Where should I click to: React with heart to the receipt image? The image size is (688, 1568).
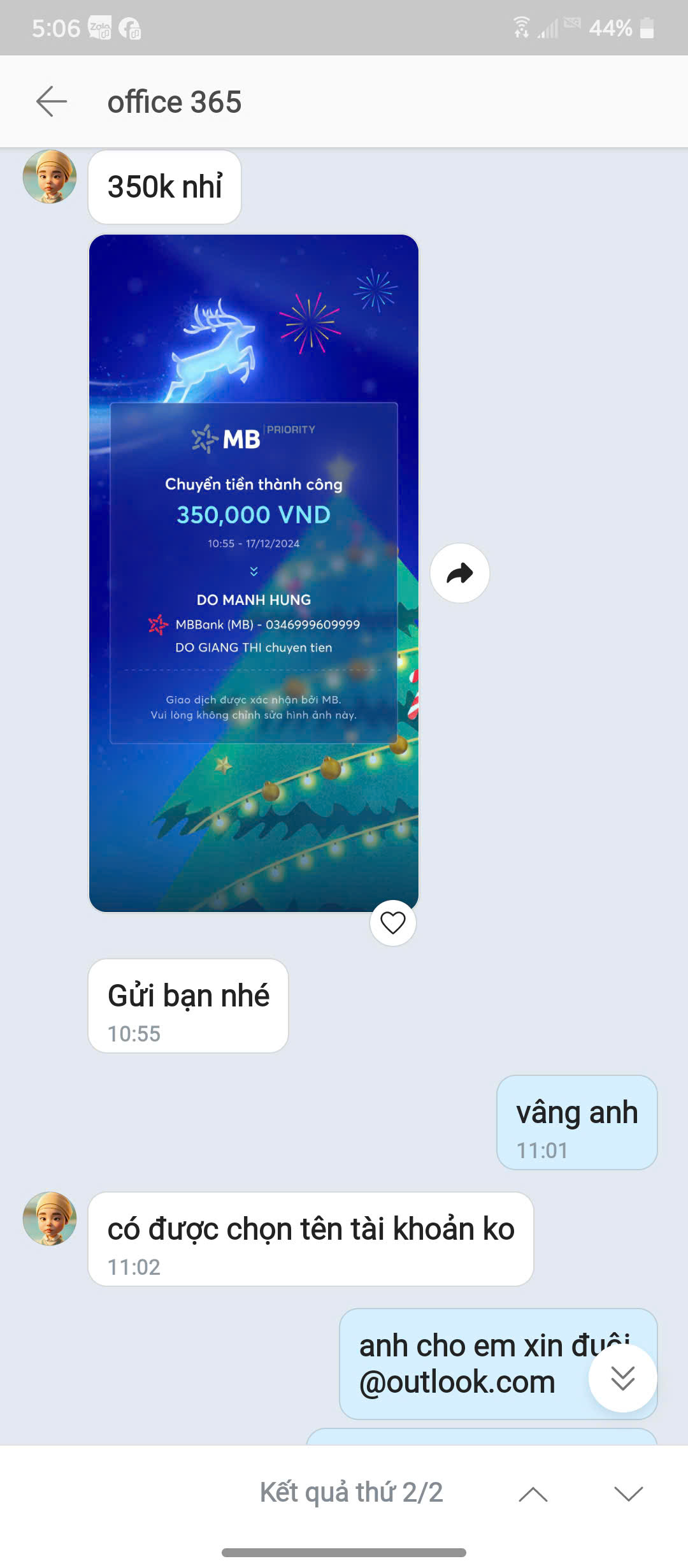click(x=392, y=922)
